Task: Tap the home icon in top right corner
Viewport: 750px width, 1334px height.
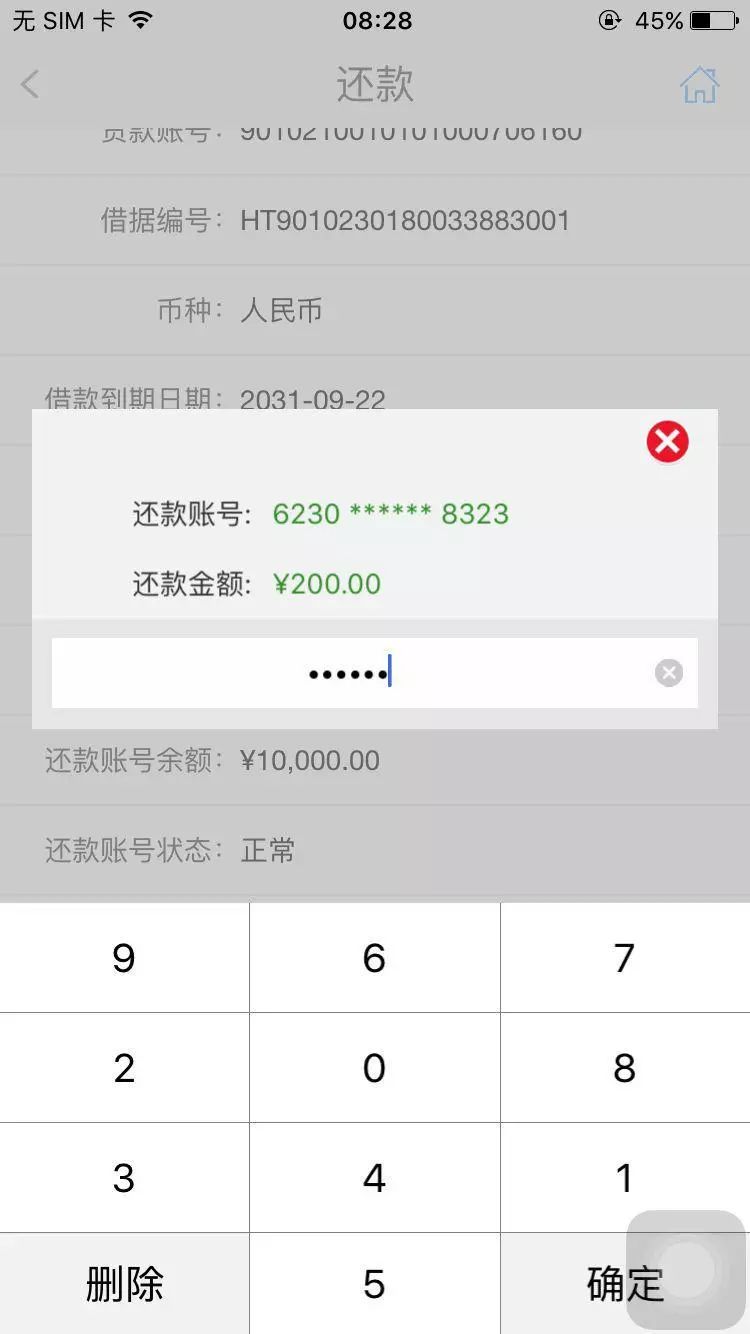Action: pyautogui.click(x=701, y=84)
